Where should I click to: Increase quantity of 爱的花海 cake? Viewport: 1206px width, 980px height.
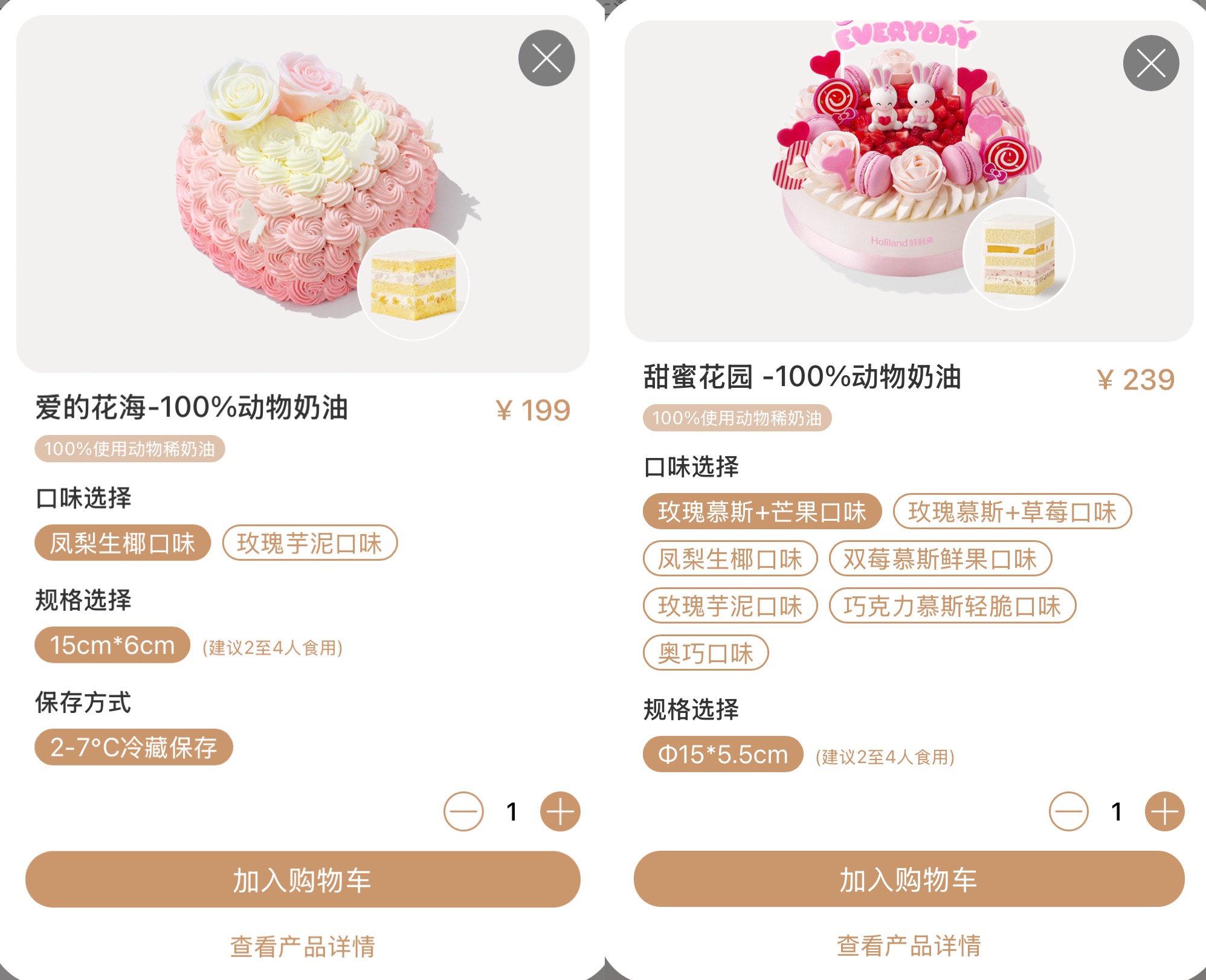point(560,811)
